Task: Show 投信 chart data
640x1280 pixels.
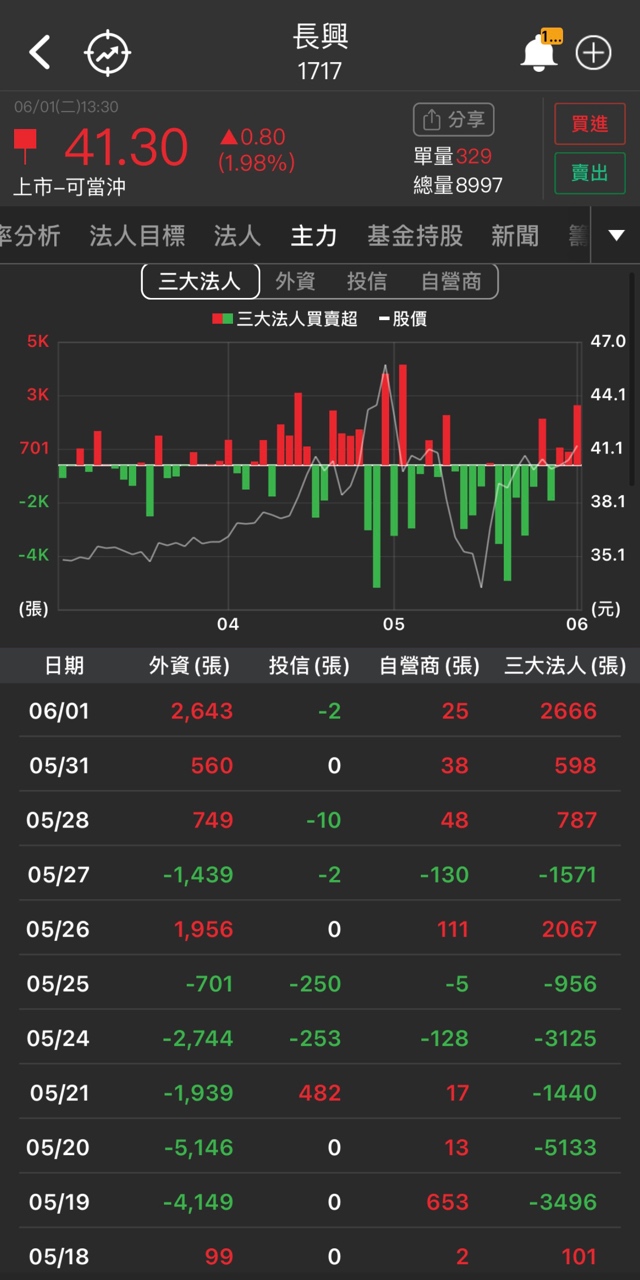Action: (367, 282)
